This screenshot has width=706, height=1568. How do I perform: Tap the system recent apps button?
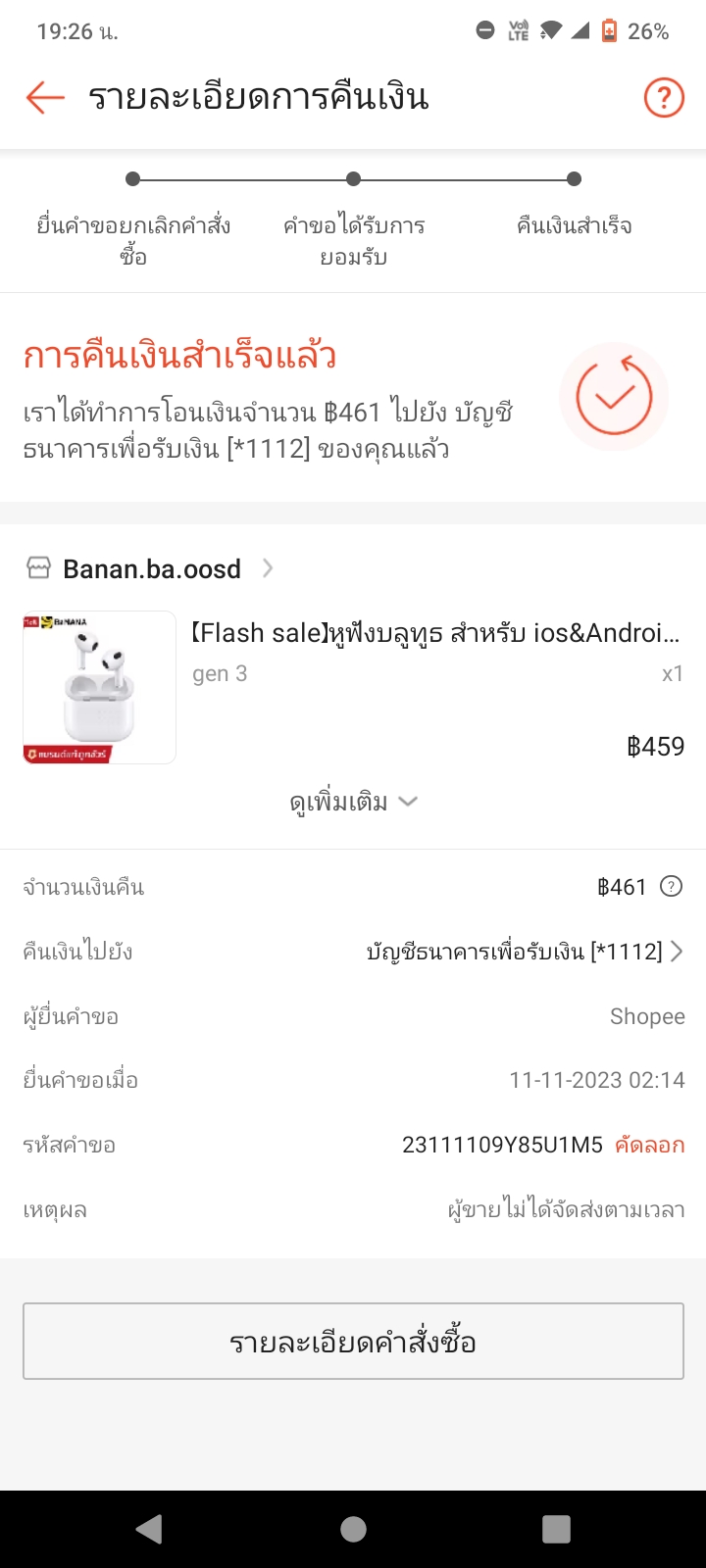(x=556, y=1529)
